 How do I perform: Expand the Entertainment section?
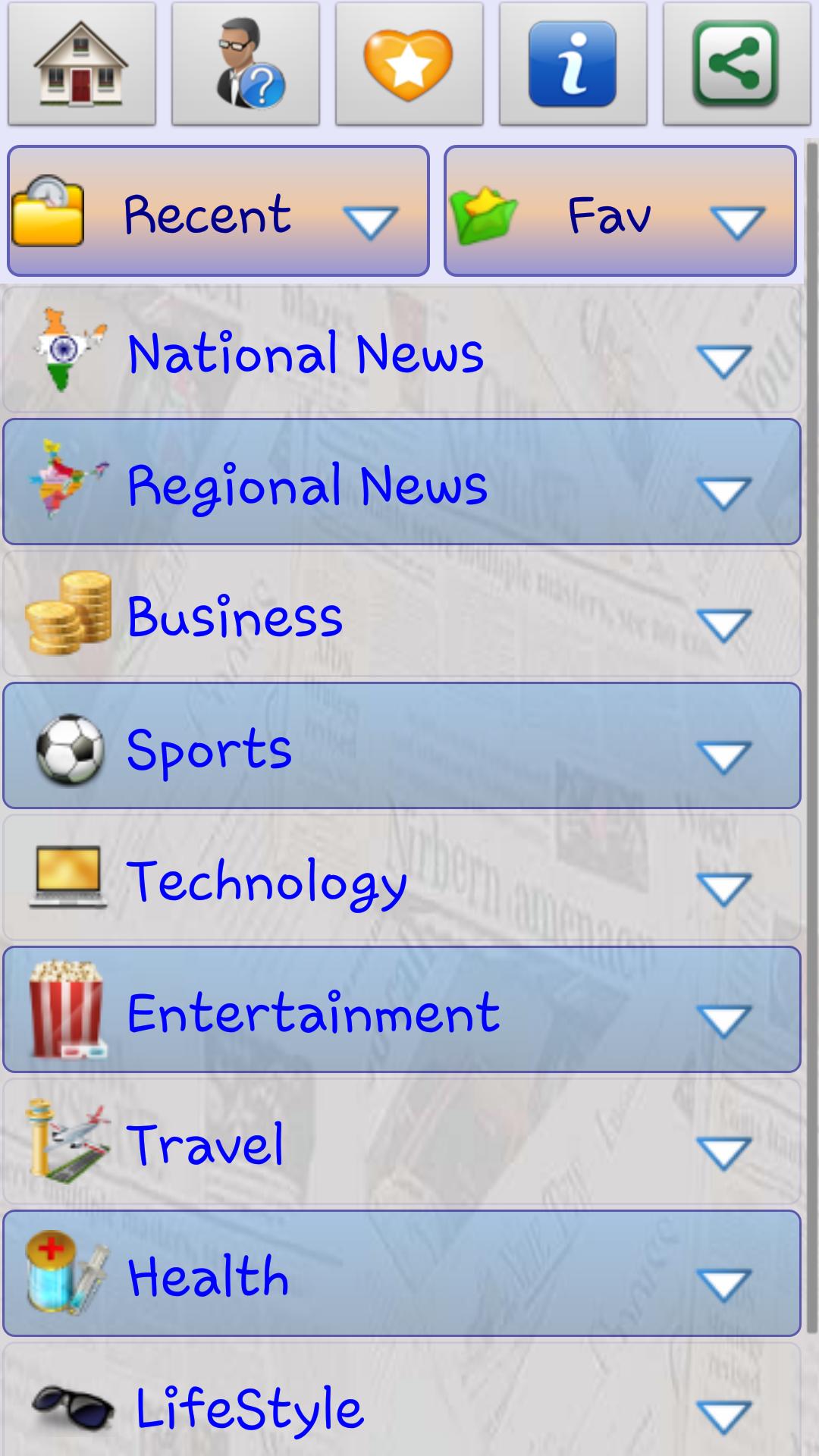click(402, 1010)
